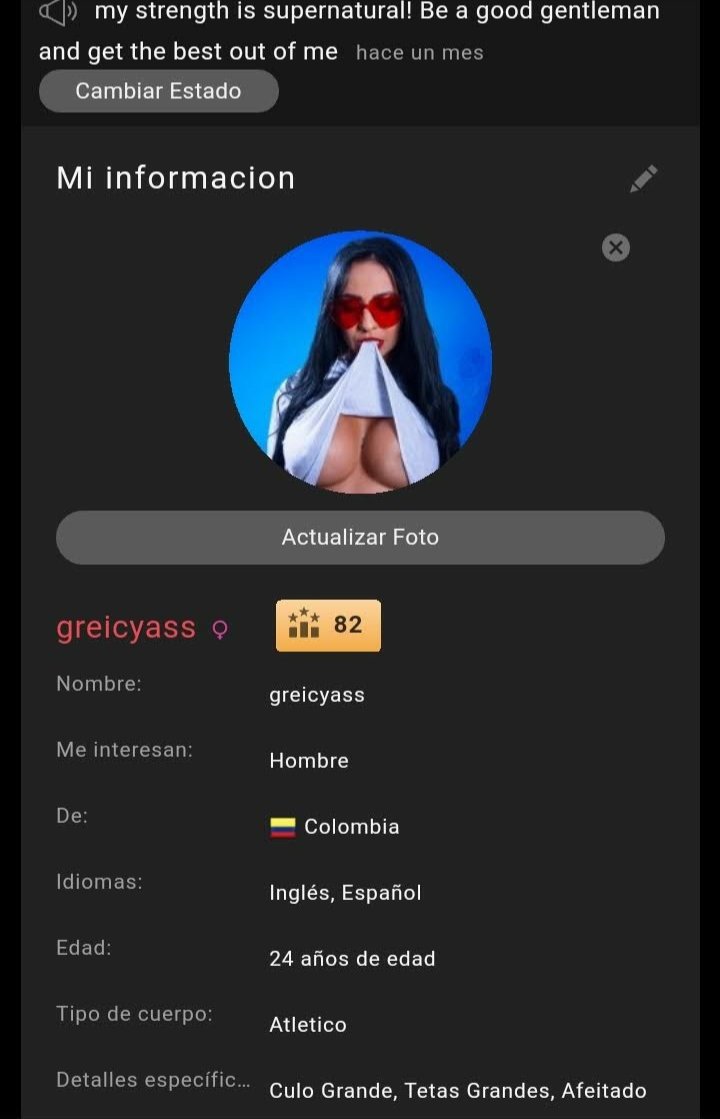Edit Mi informacion with pencil icon
The width and height of the screenshot is (720, 1119).
pyautogui.click(x=643, y=179)
